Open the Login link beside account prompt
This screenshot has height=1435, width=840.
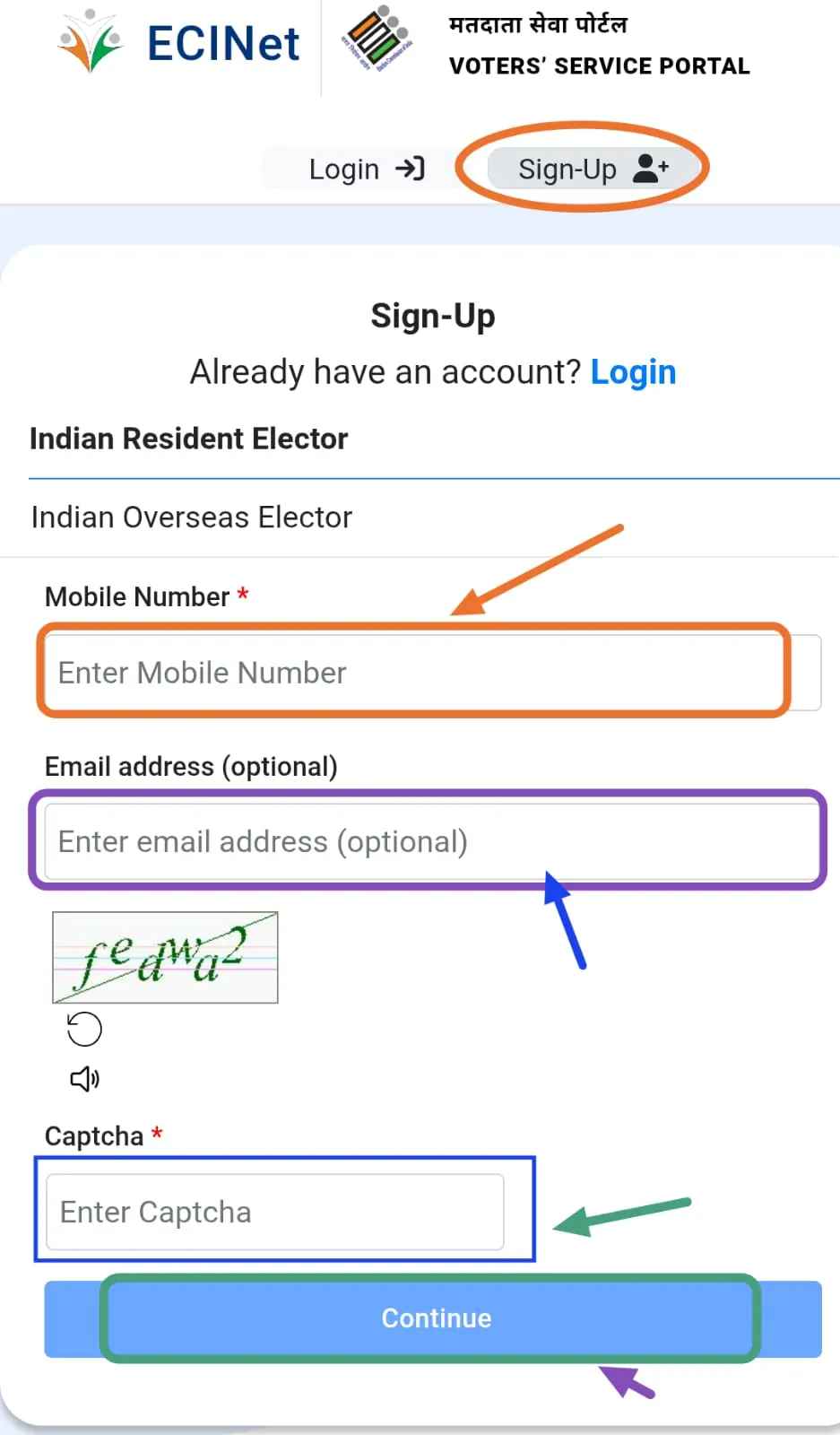tap(633, 372)
